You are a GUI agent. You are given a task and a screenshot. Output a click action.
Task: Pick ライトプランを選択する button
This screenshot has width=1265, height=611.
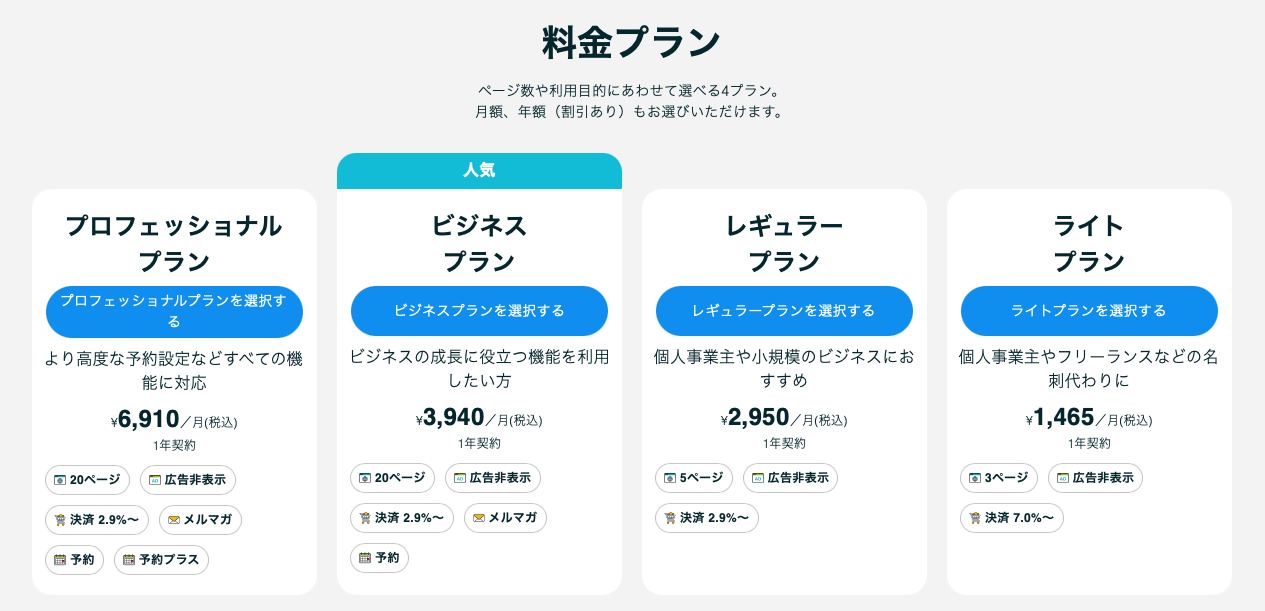[x=1089, y=311]
